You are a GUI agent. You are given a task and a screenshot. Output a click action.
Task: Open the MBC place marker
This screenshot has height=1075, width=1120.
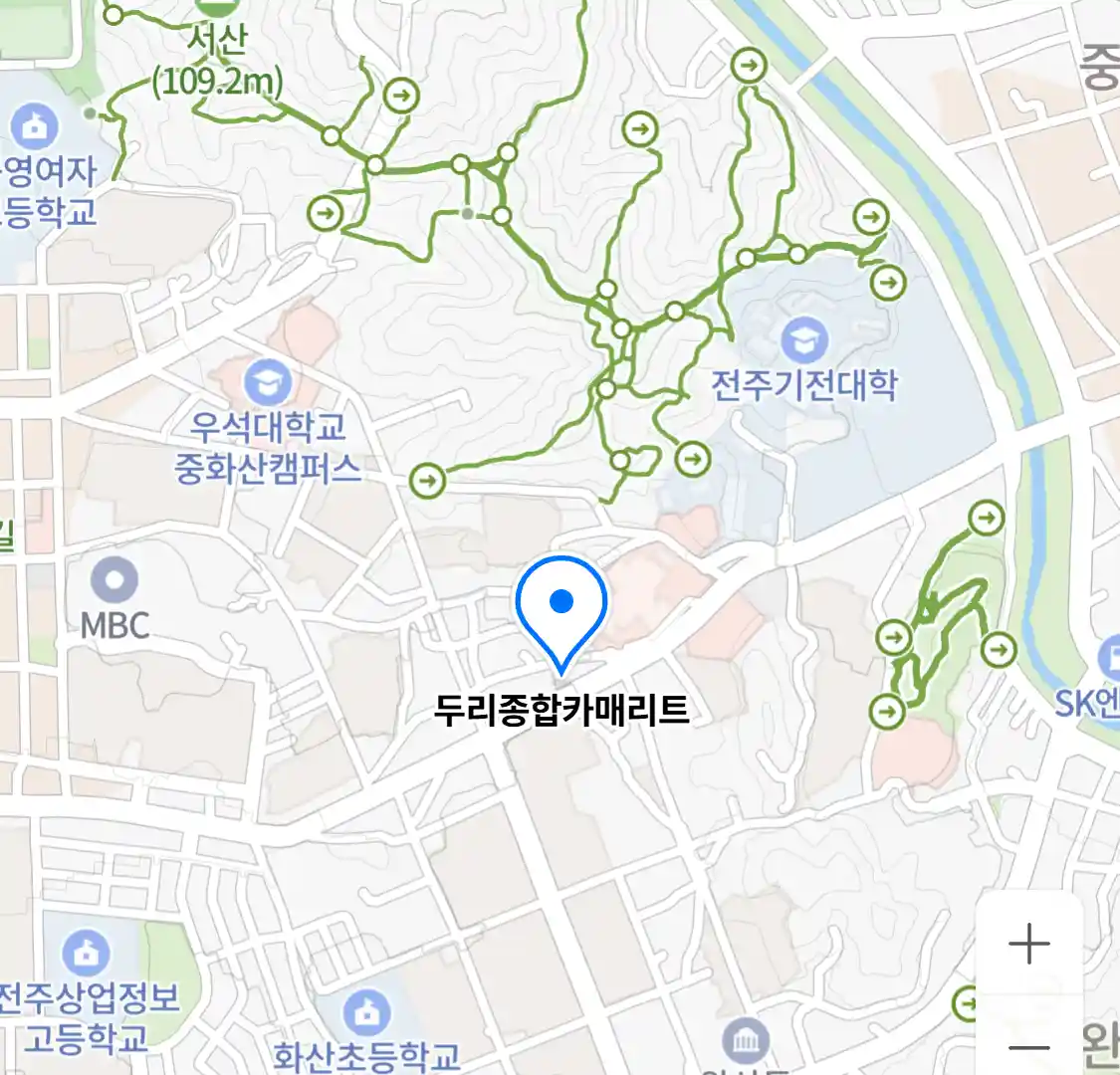click(x=114, y=580)
